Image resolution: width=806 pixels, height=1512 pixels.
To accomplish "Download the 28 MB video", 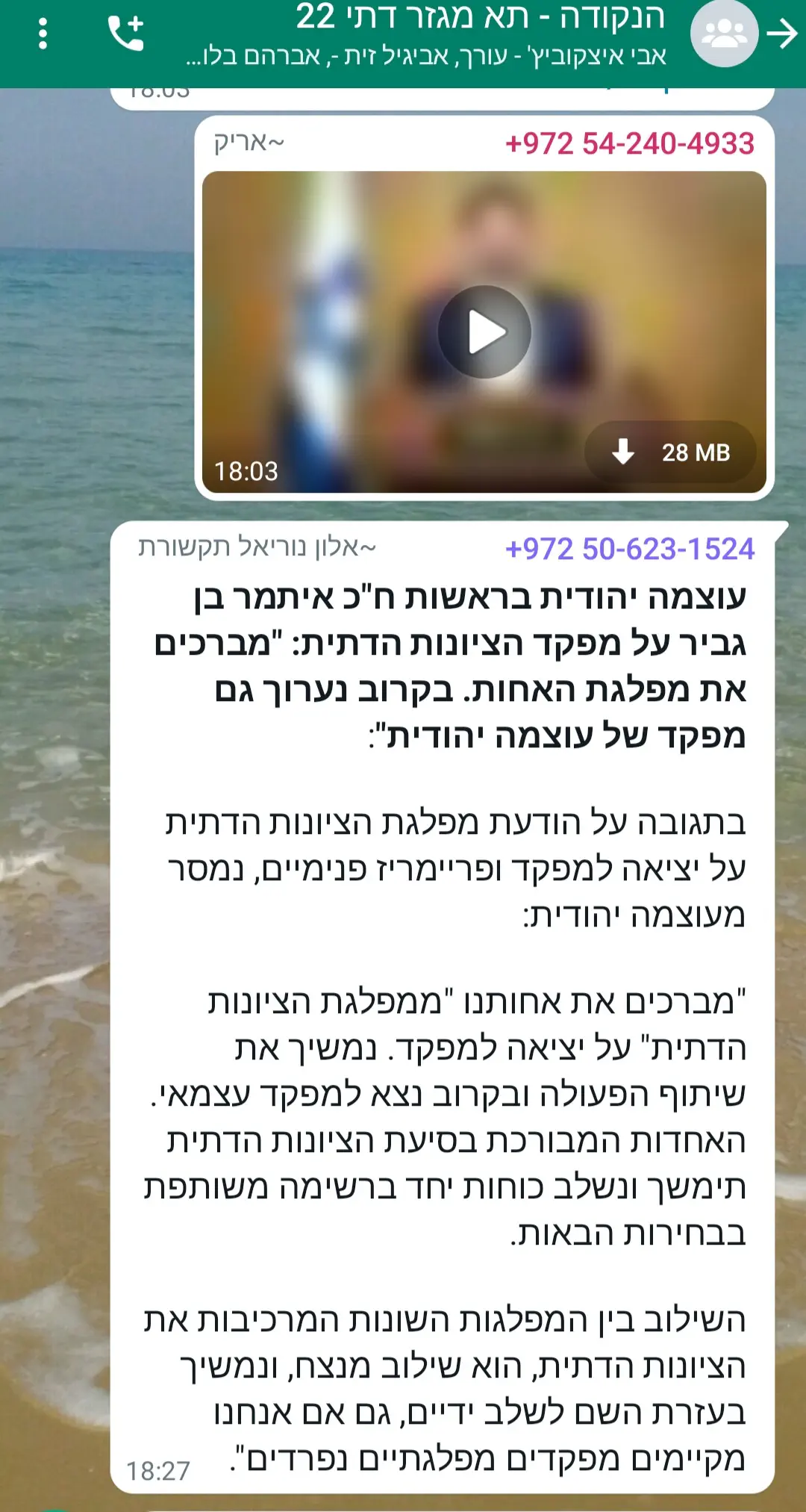I will (669, 452).
